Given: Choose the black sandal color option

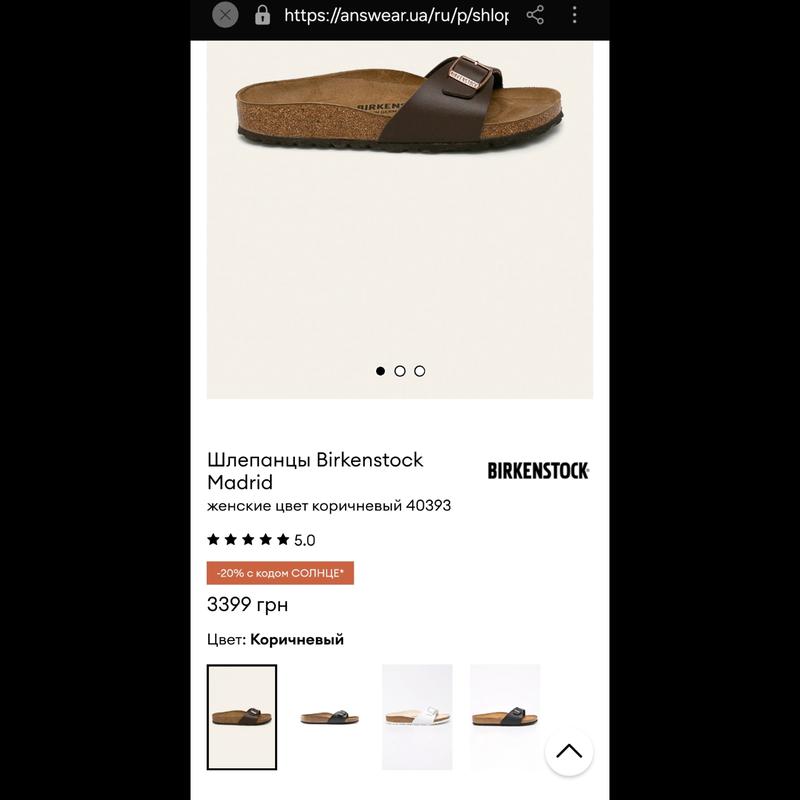Looking at the screenshot, I should [329, 717].
